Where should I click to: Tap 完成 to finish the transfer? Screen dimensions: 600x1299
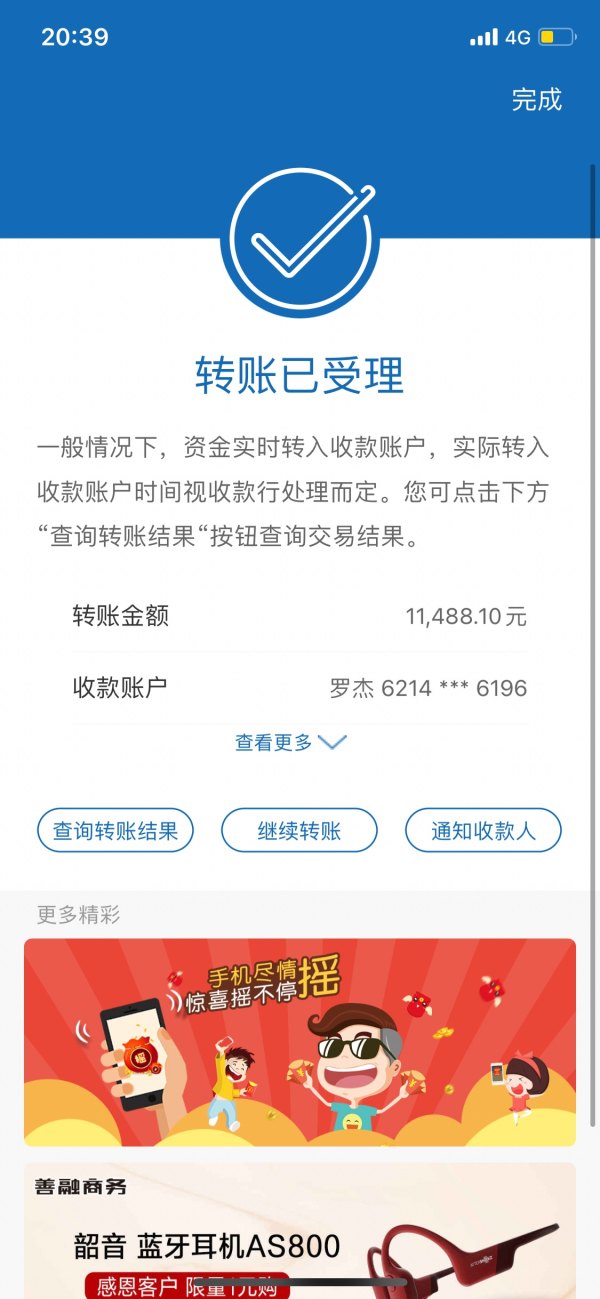[x=536, y=100]
